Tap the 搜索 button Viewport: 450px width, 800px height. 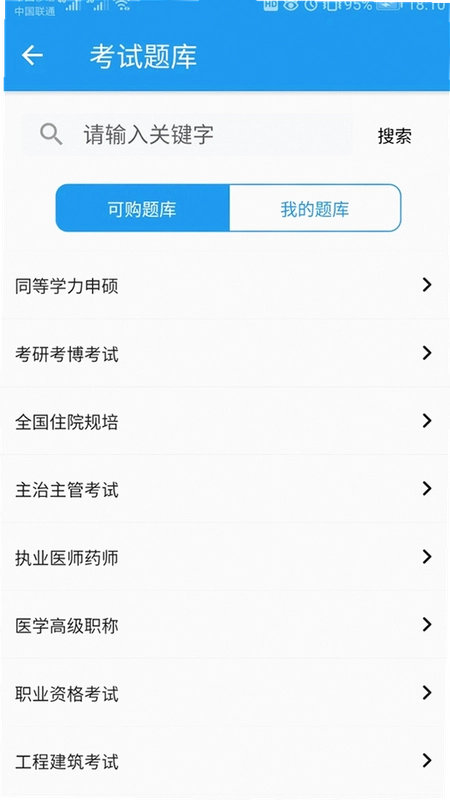pyautogui.click(x=394, y=136)
